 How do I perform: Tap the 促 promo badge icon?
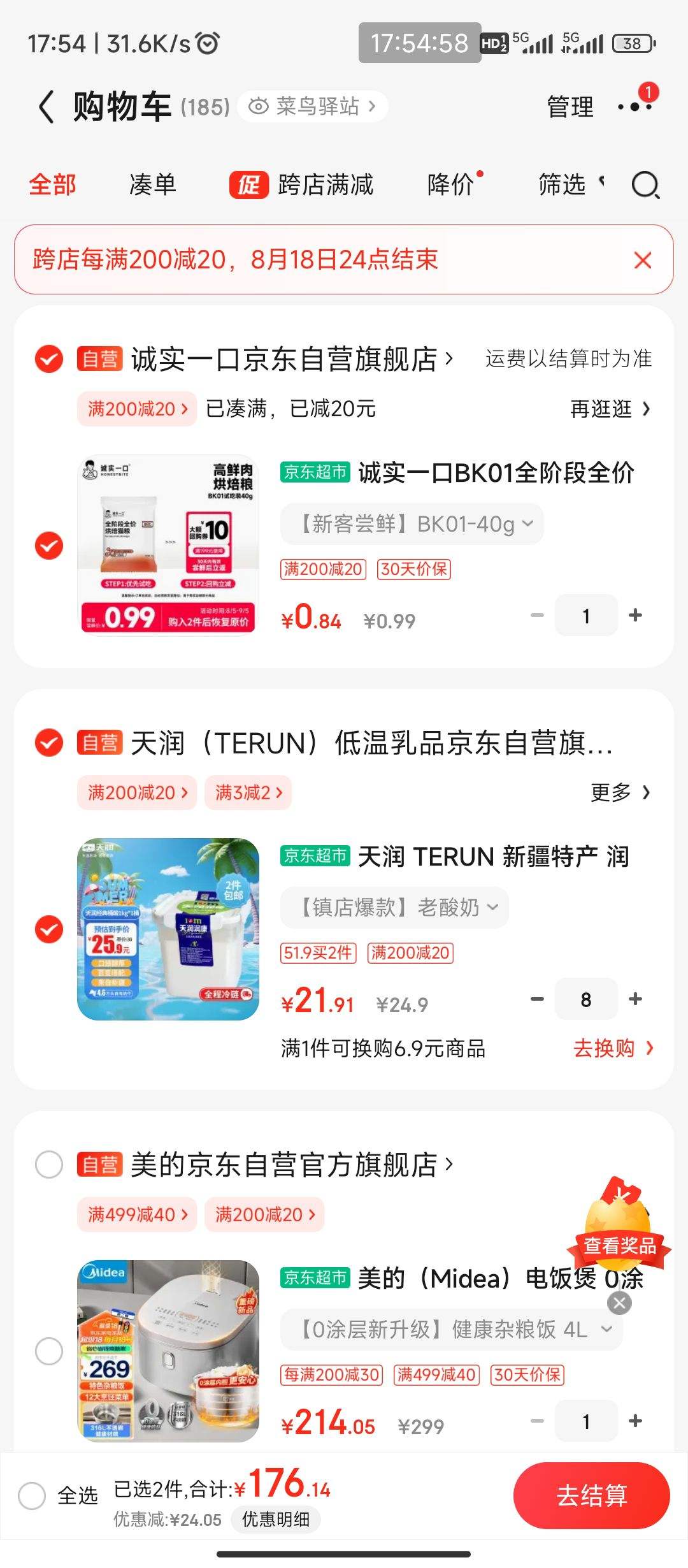point(249,185)
